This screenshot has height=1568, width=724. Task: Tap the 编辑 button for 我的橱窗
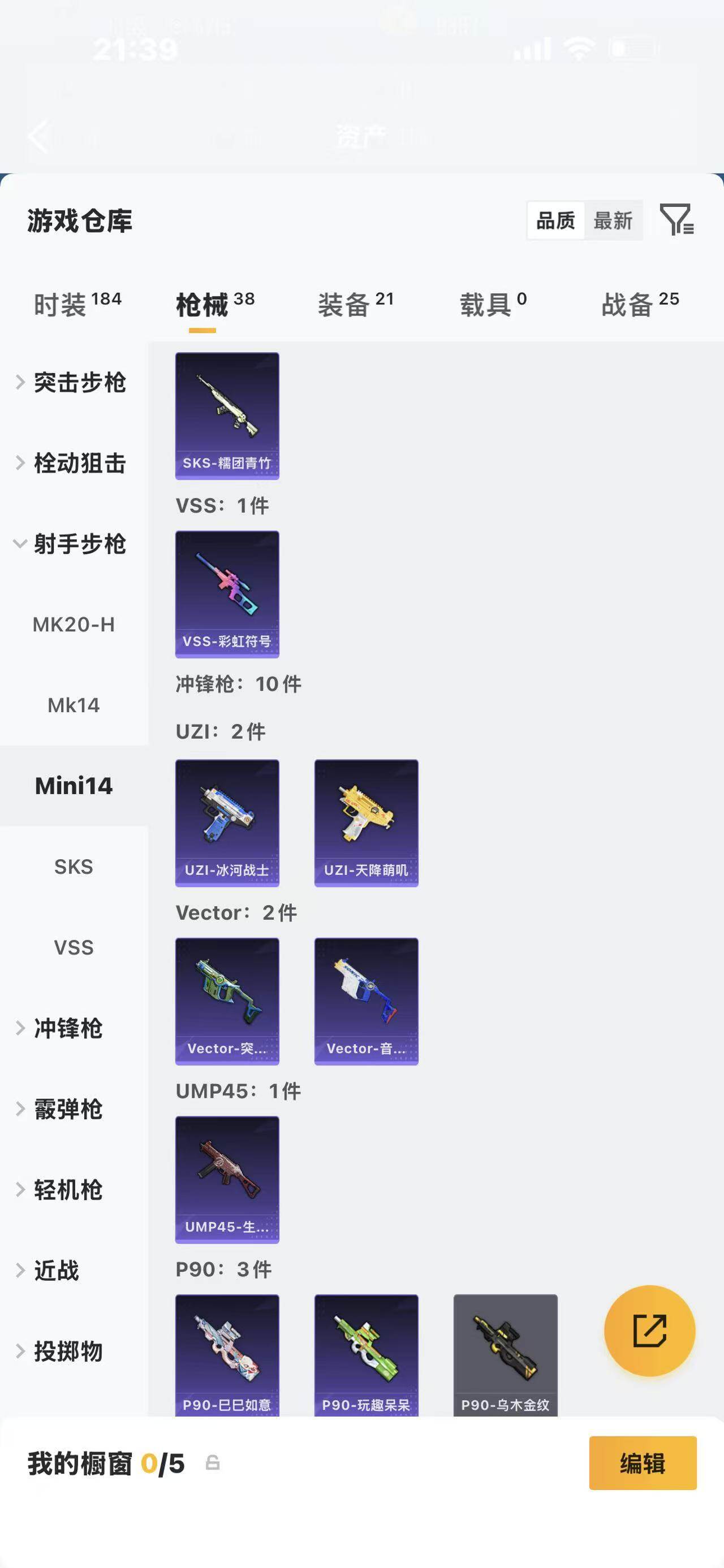pos(643,1463)
